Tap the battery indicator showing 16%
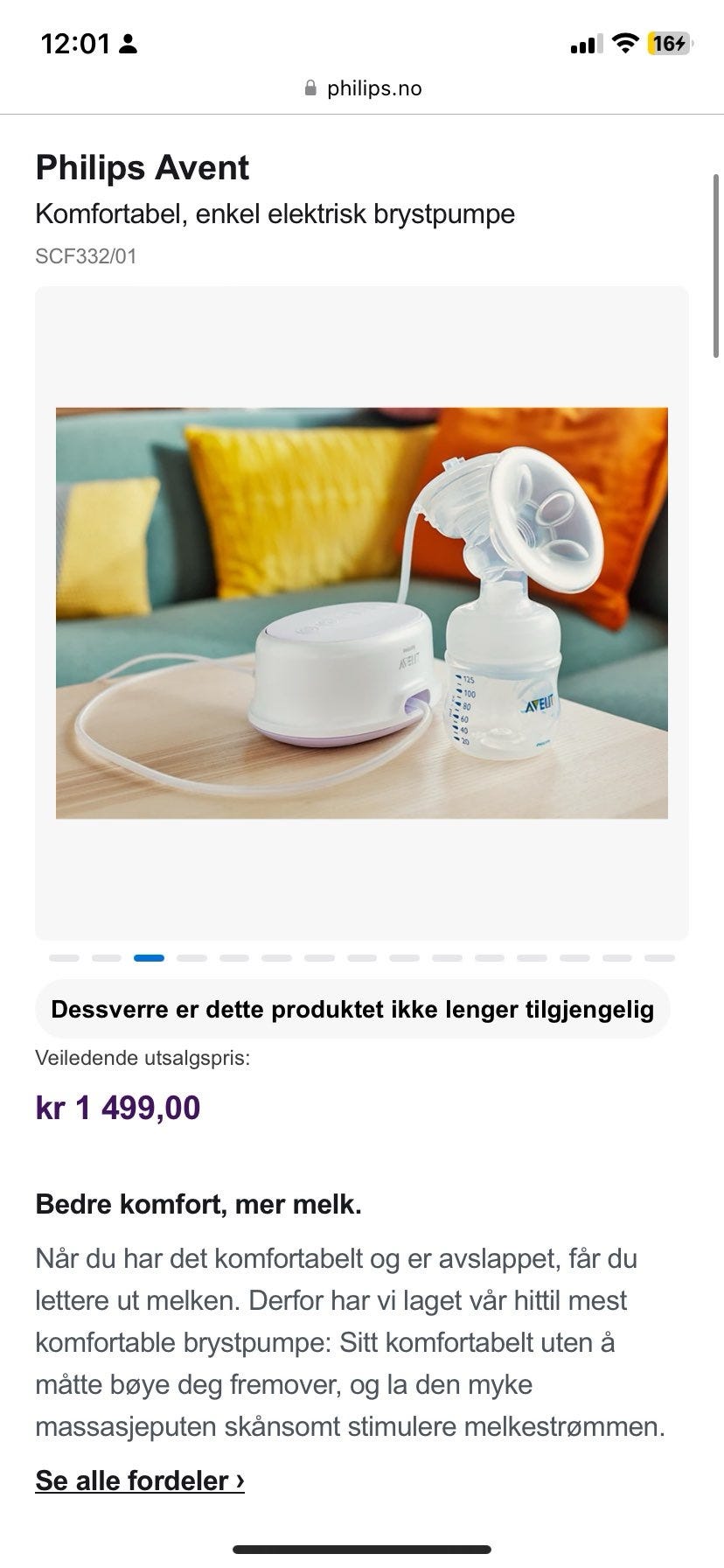This screenshot has height=1568, width=724. [x=670, y=42]
